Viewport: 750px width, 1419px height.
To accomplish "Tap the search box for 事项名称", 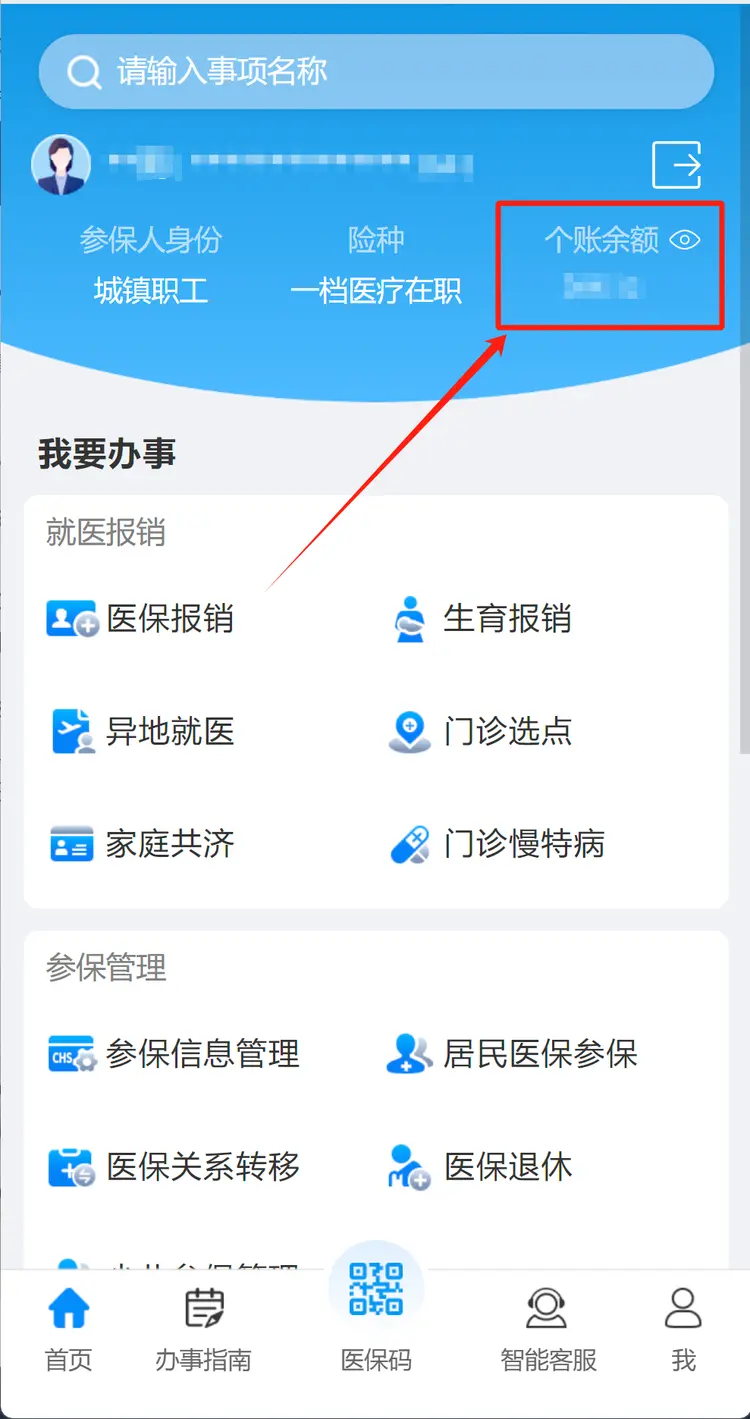I will coord(376,72).
